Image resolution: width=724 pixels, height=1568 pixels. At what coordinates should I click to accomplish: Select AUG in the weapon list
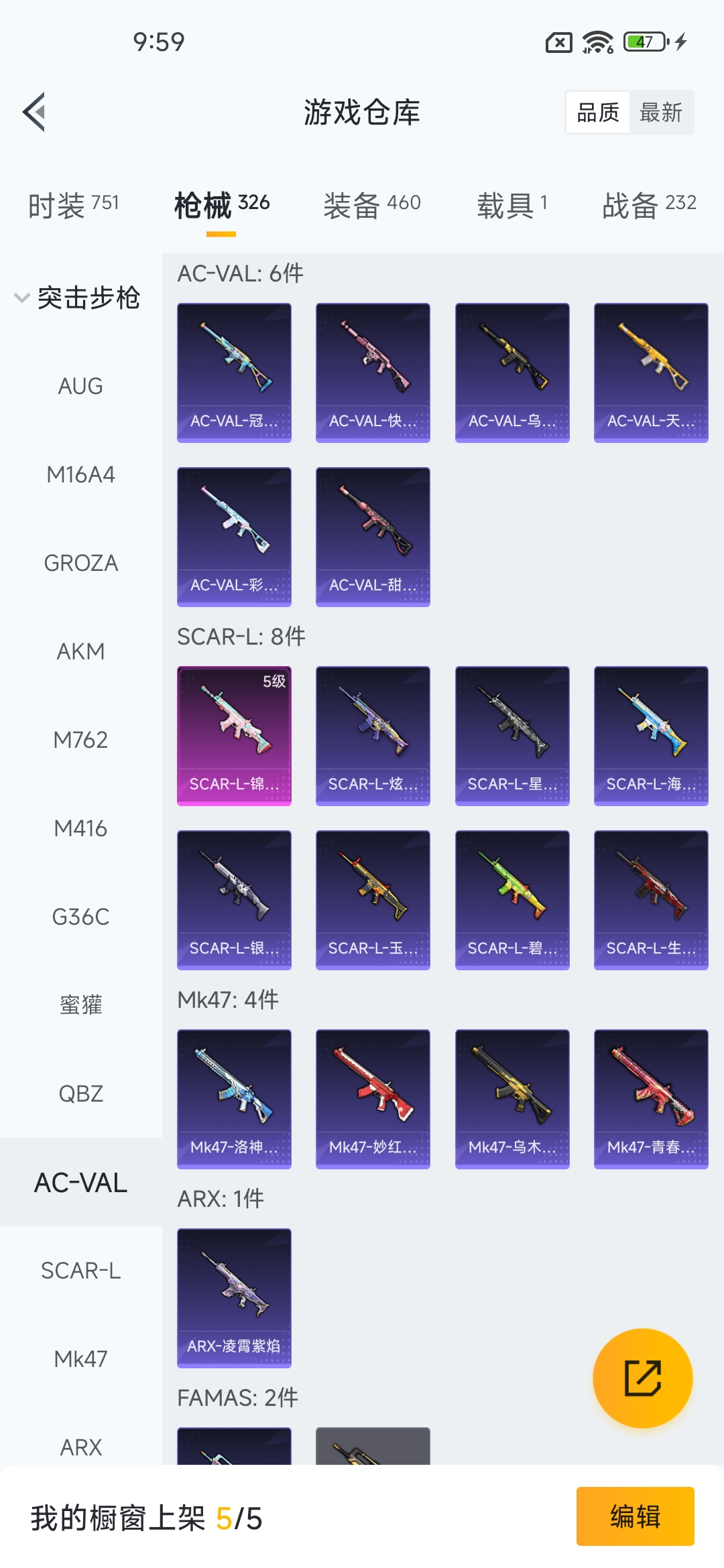pos(80,386)
